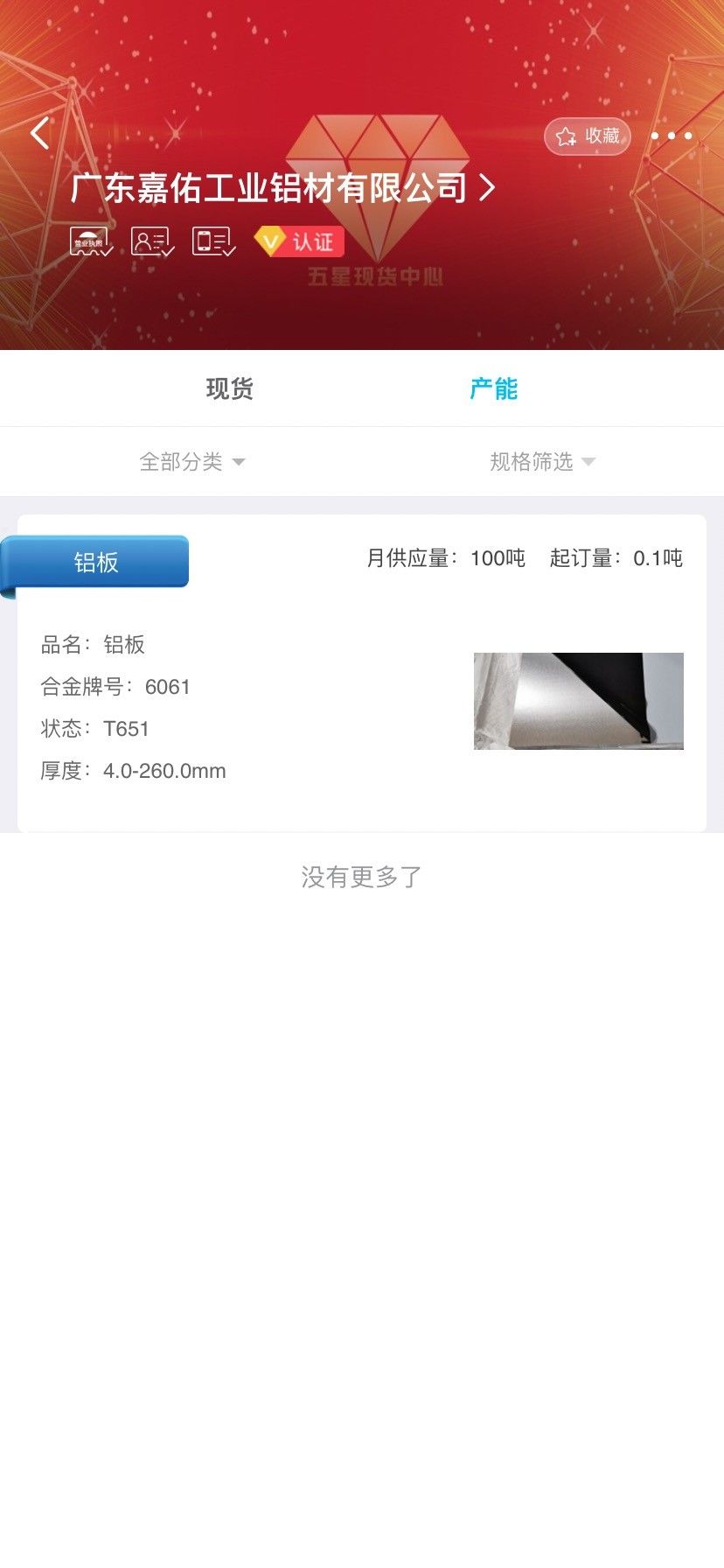The image size is (724, 1568).
Task: Go back using the arrow icon
Action: pyautogui.click(x=39, y=134)
